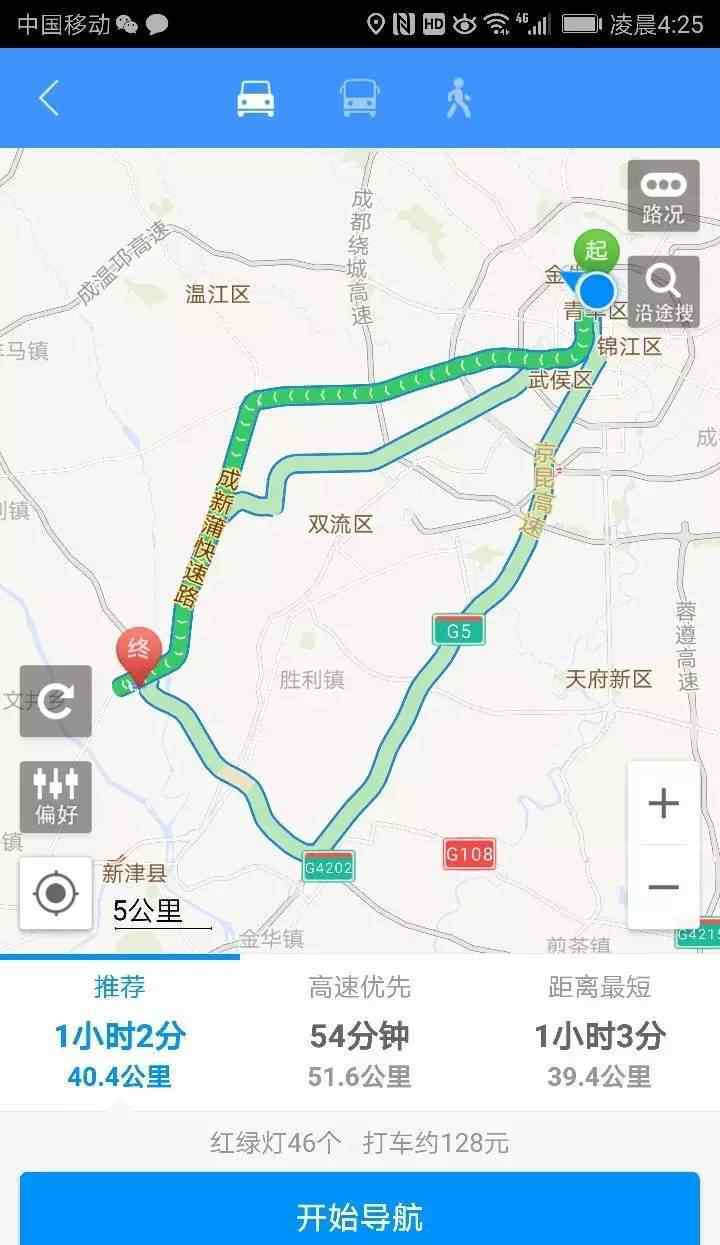
Task: Center map on my current location
Action: (56, 892)
